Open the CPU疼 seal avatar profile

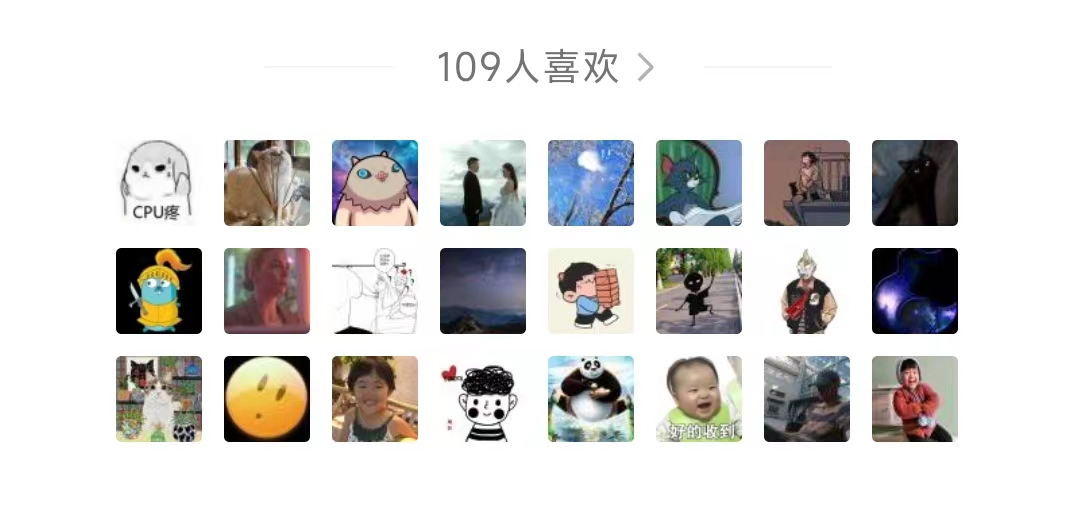(x=159, y=183)
